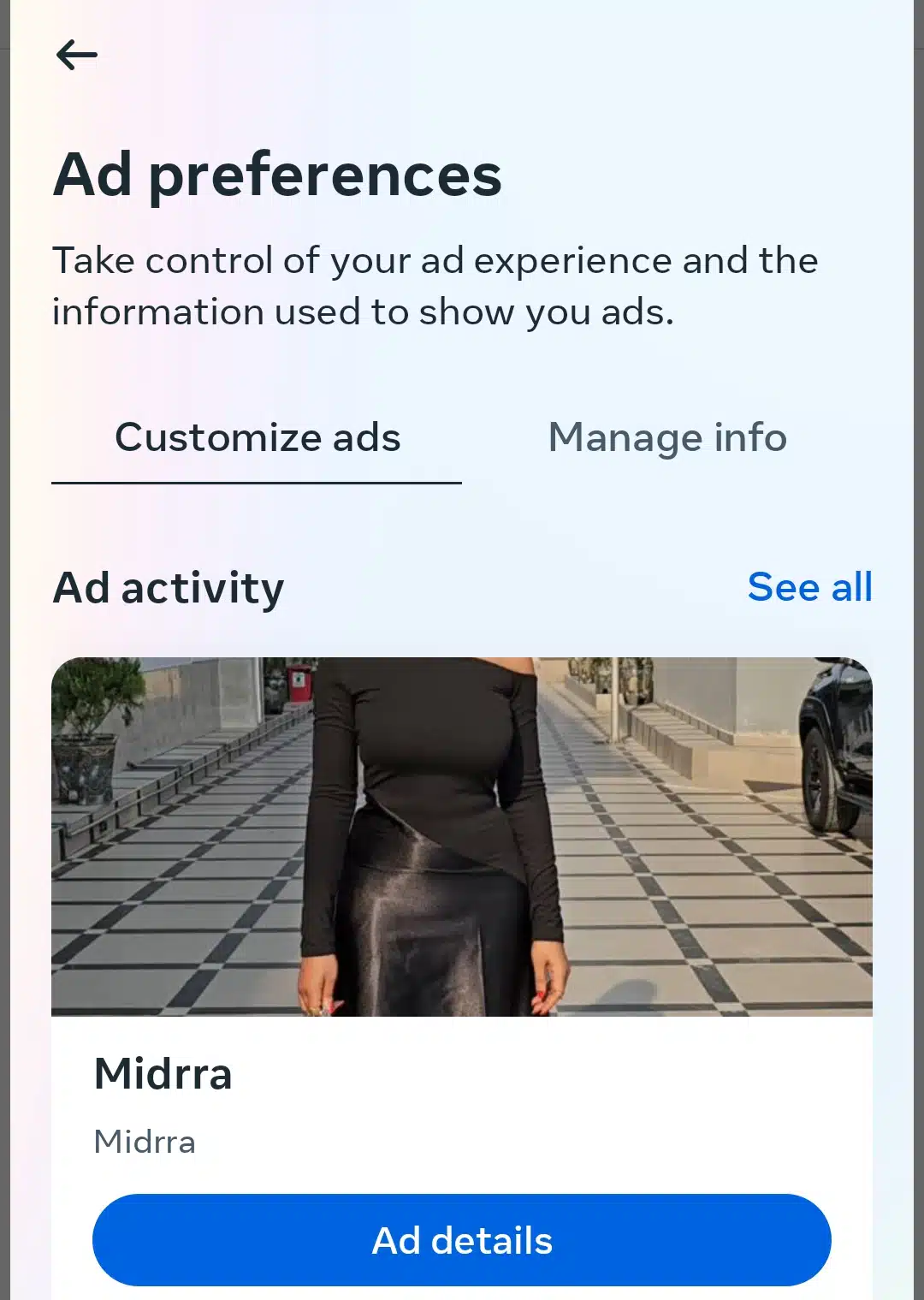The height and width of the screenshot is (1300, 924).
Task: Go back using the arrow icon
Action: (x=77, y=56)
